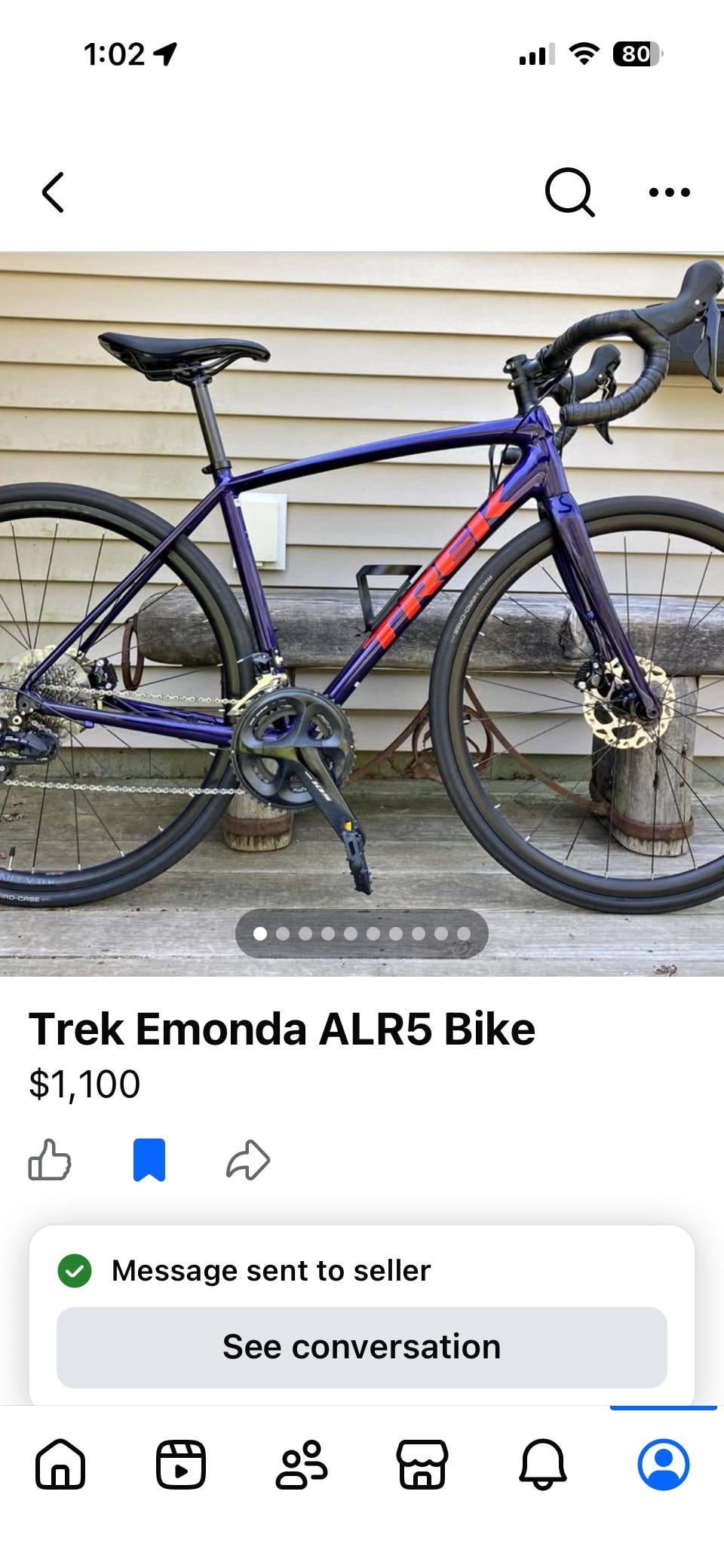
Task: Tap See conversation with the seller
Action: tap(362, 1347)
